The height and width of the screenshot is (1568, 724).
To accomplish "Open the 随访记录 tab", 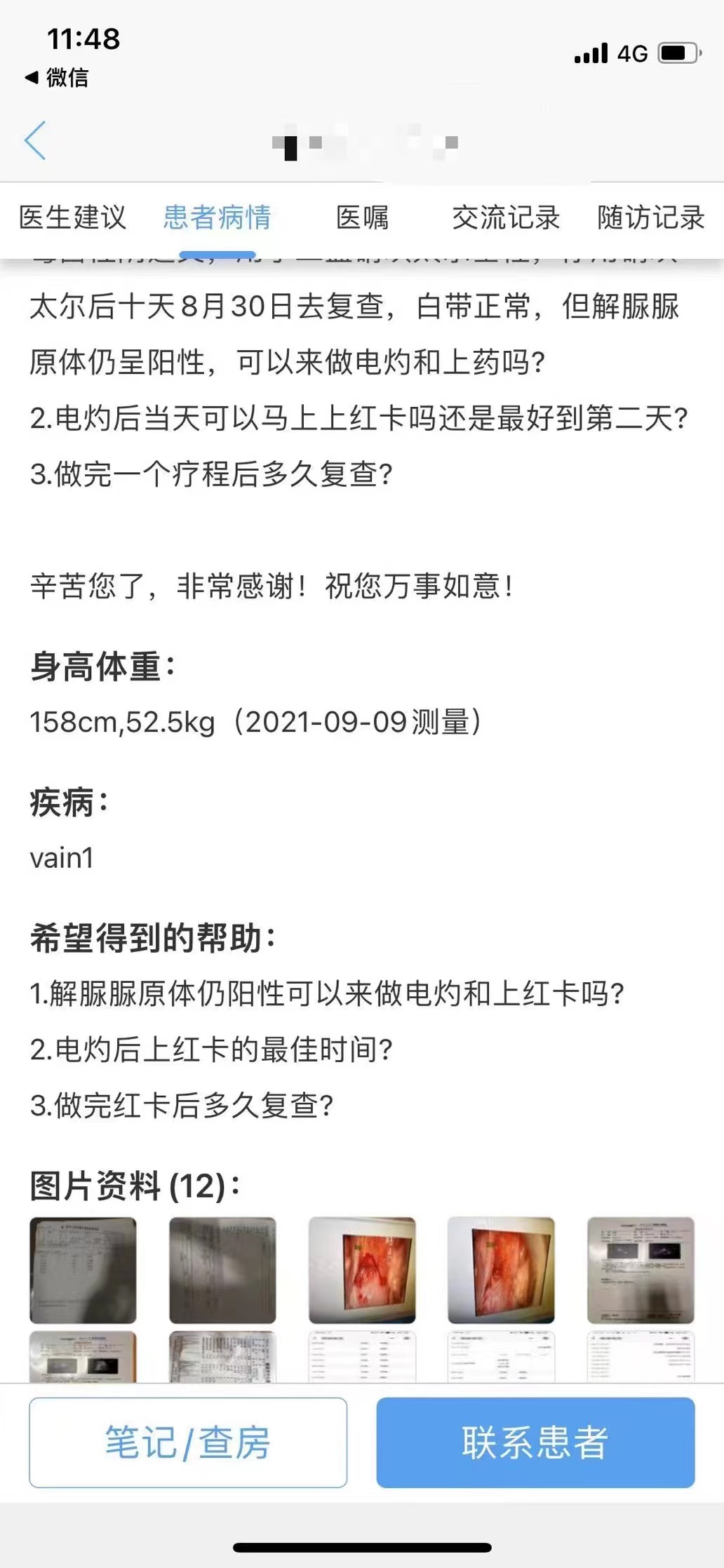I will 650,217.
